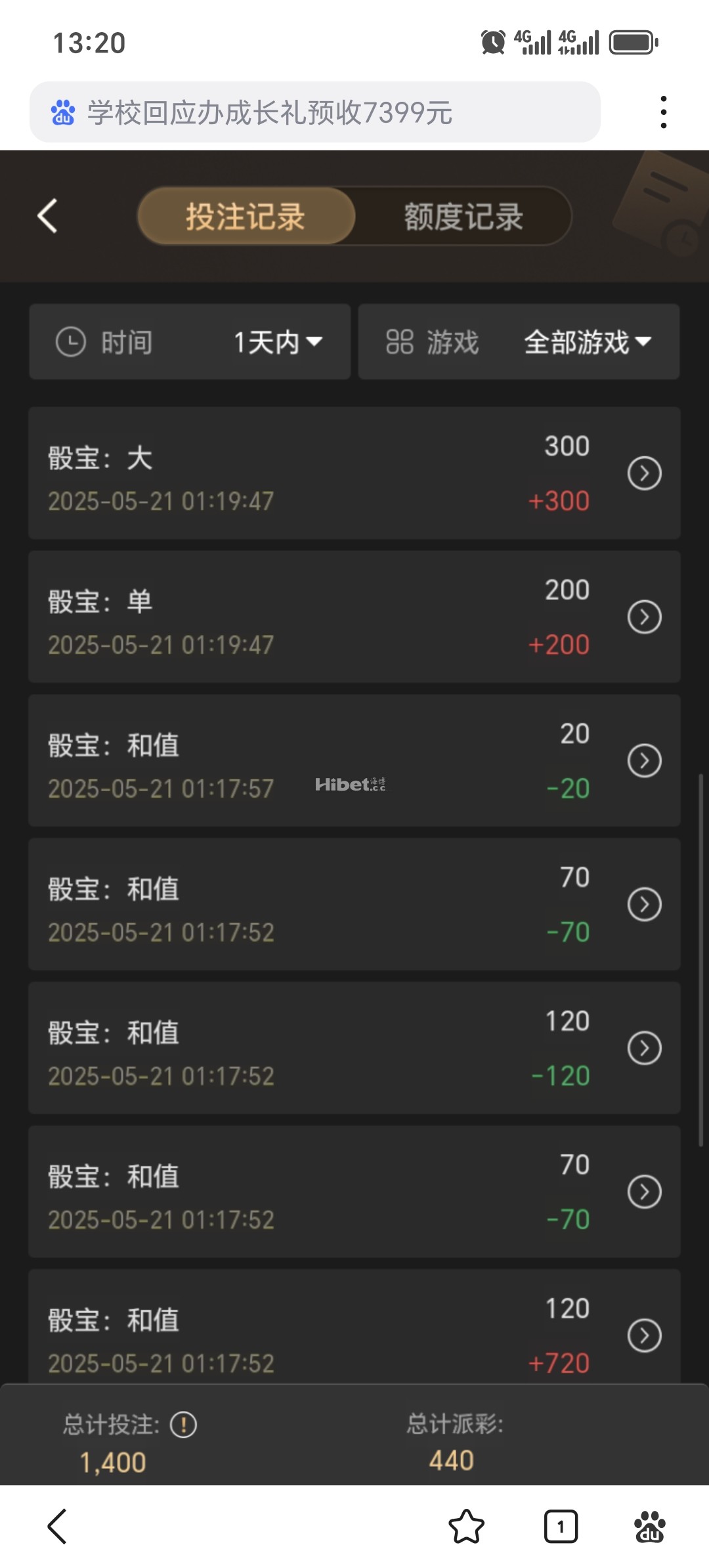Viewport: 709px width, 1568px height.
Task: Open the 骰宝: 单 bet record
Action: coord(644,617)
